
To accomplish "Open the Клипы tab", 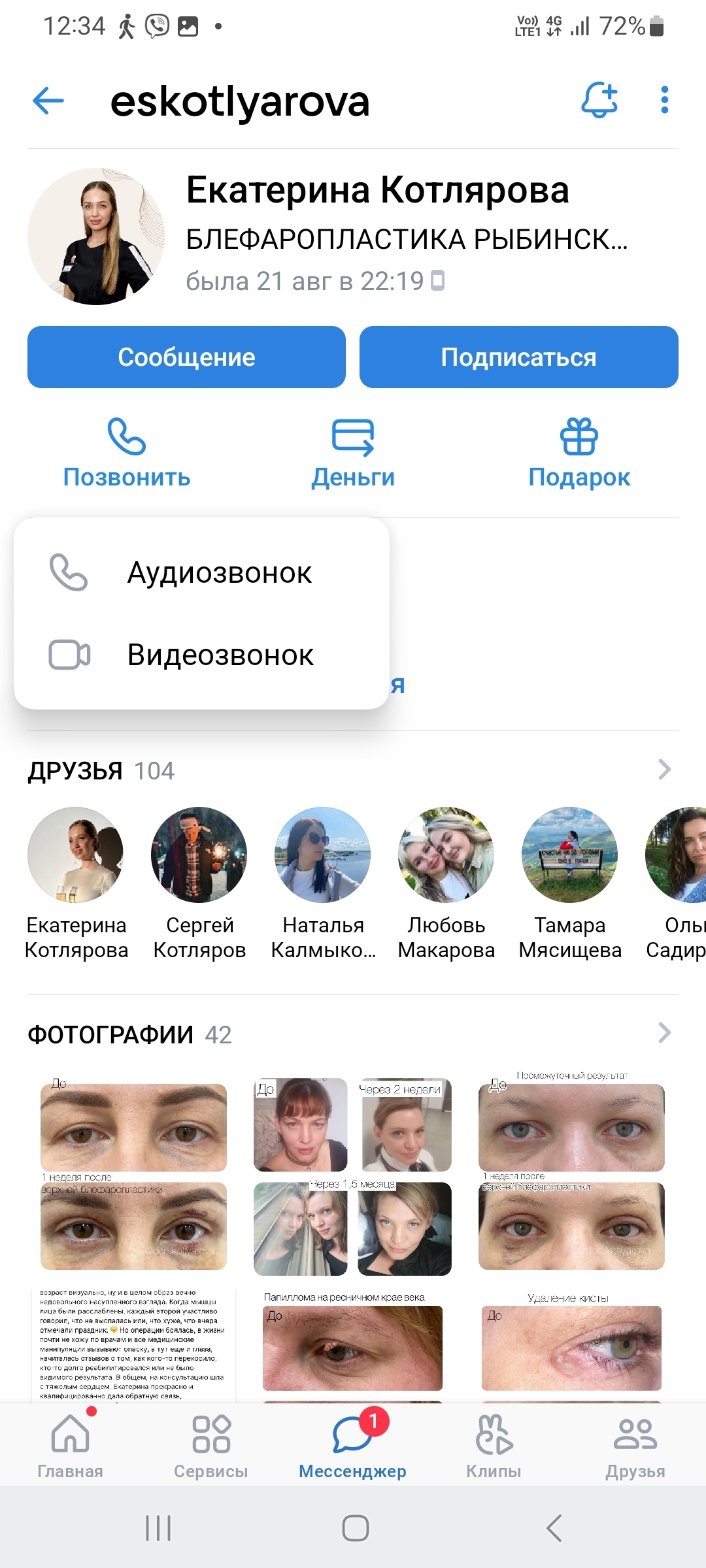I will click(x=494, y=1445).
